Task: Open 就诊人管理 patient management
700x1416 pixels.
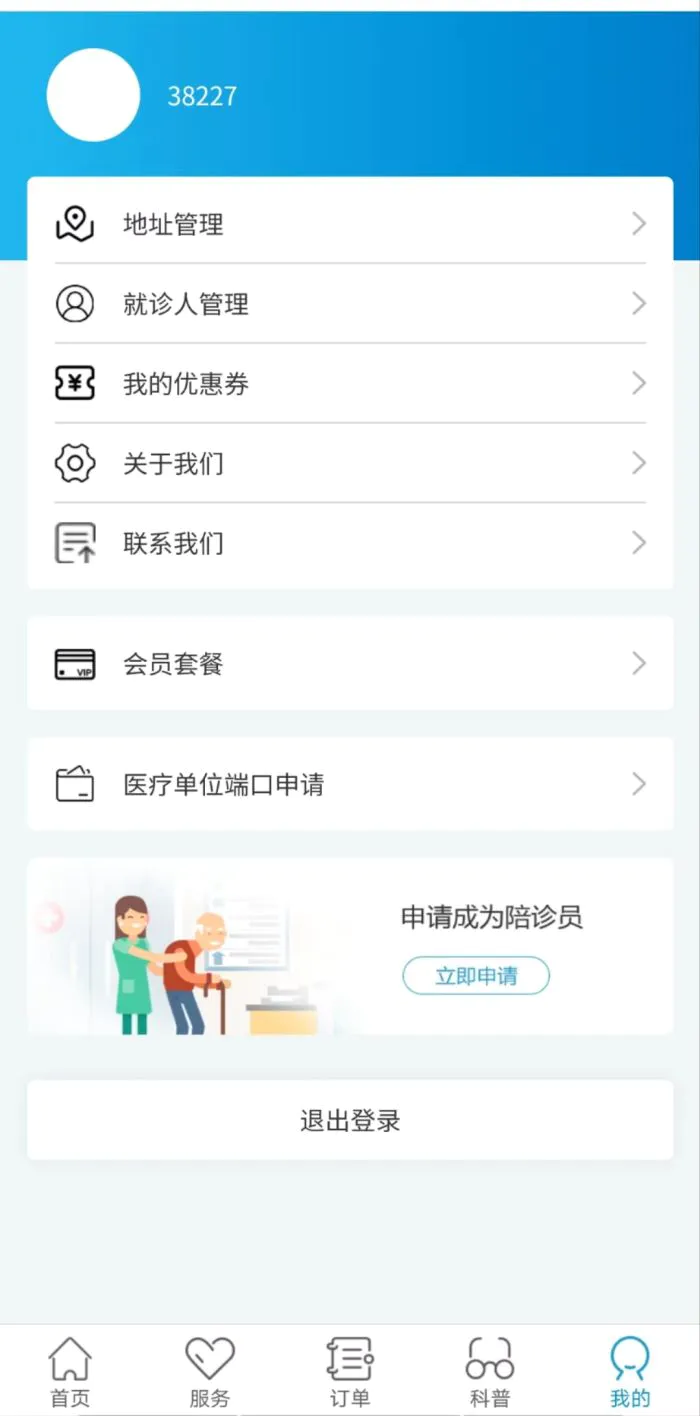Action: [x=349, y=303]
